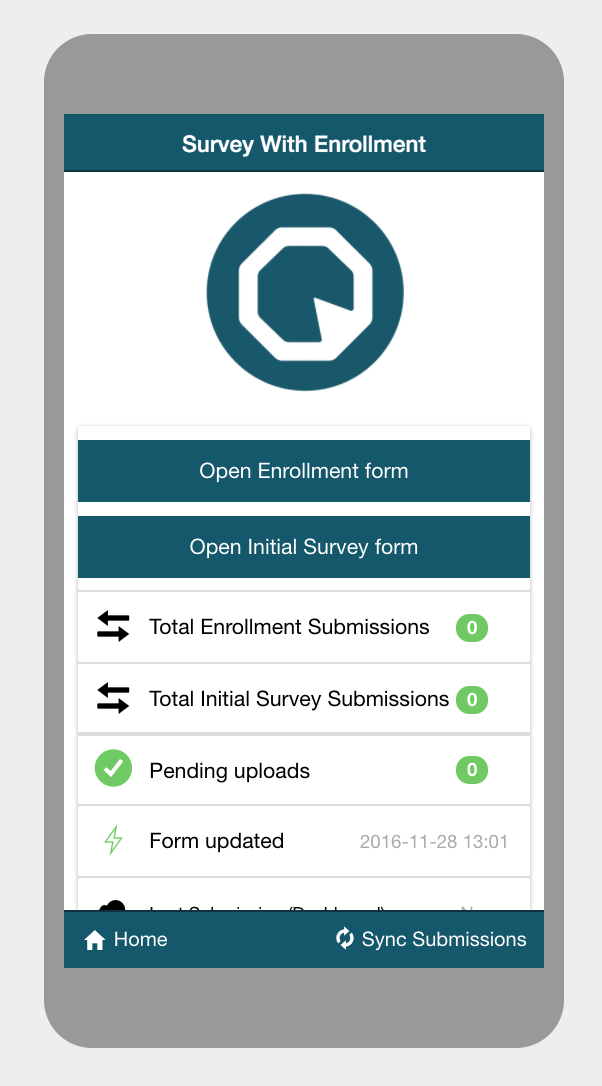Sync Submissions now
602x1086 pixels.
point(431,940)
